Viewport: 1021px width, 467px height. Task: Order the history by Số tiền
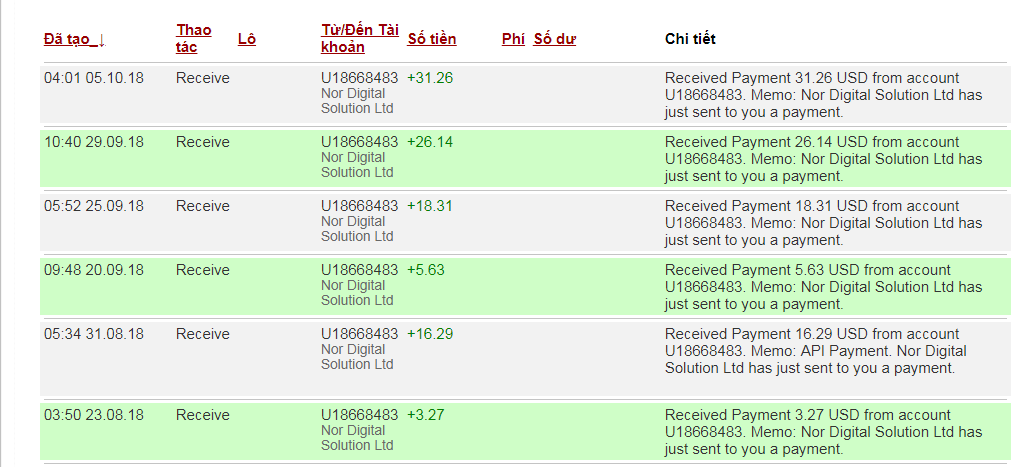(x=432, y=39)
